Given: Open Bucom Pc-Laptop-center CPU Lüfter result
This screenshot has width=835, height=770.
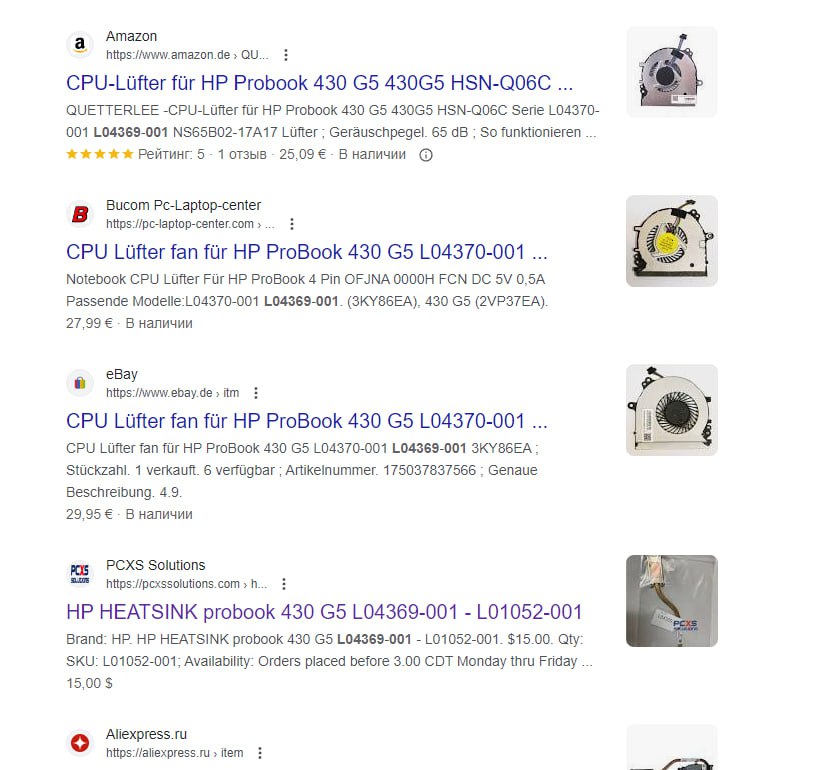Looking at the screenshot, I should tap(306, 251).
